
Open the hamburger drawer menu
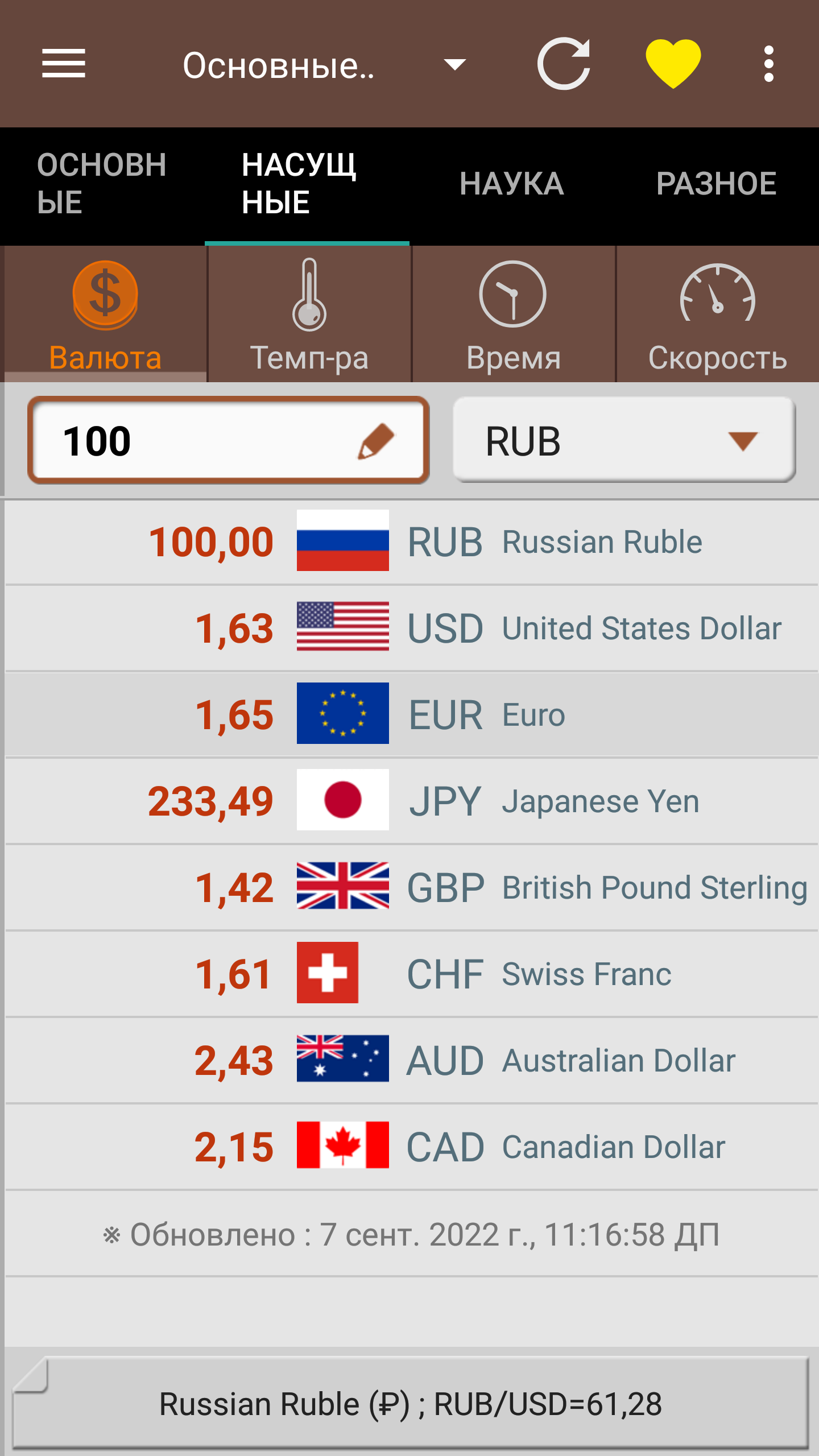click(64, 64)
